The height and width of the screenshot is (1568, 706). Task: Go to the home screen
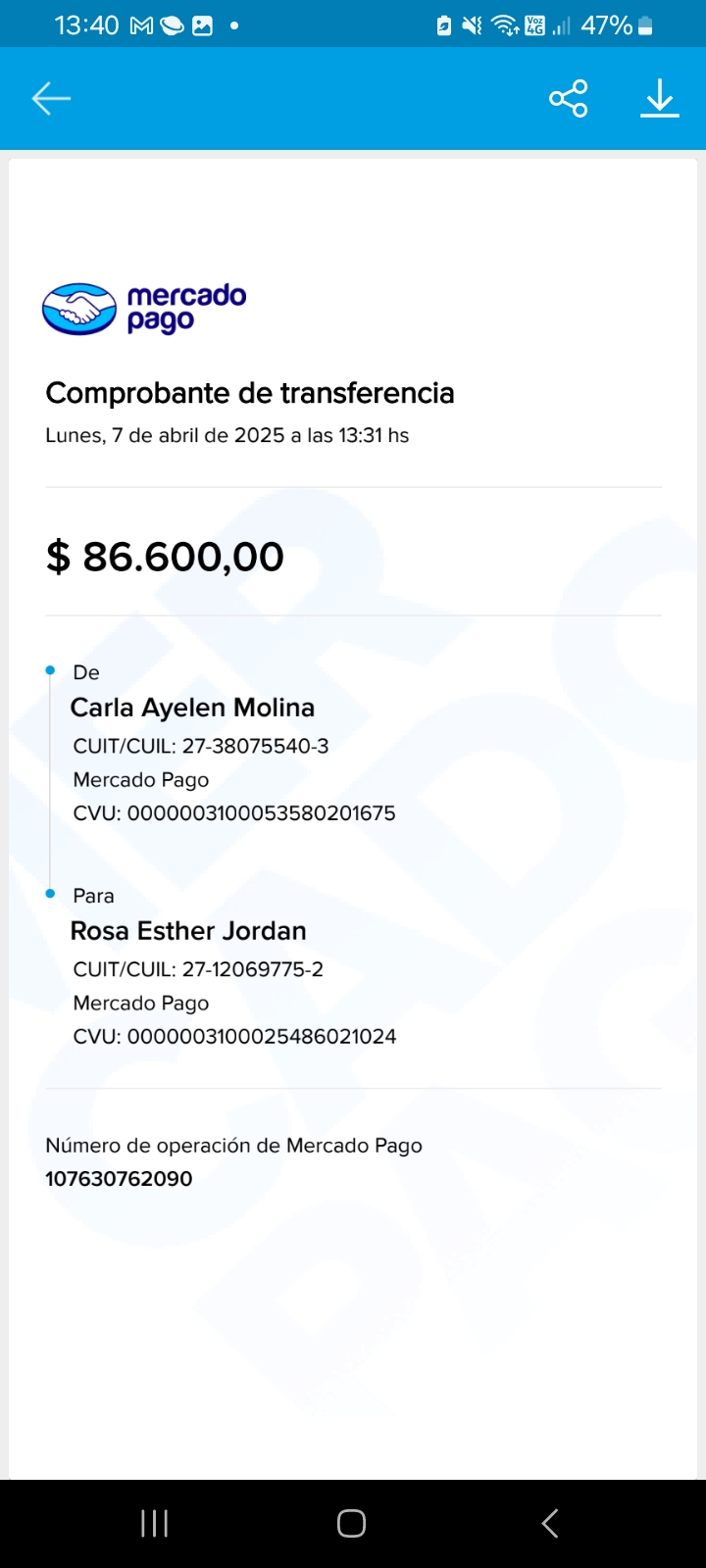coord(352,1523)
